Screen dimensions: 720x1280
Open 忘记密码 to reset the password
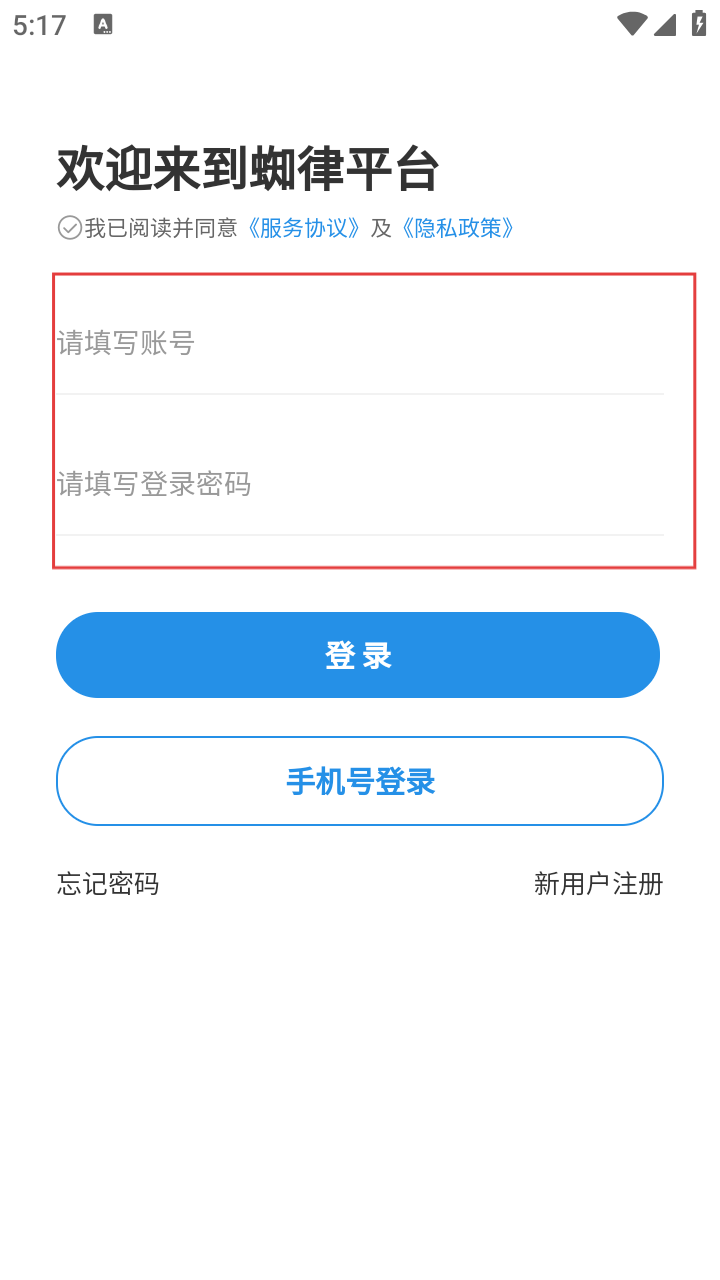(108, 884)
